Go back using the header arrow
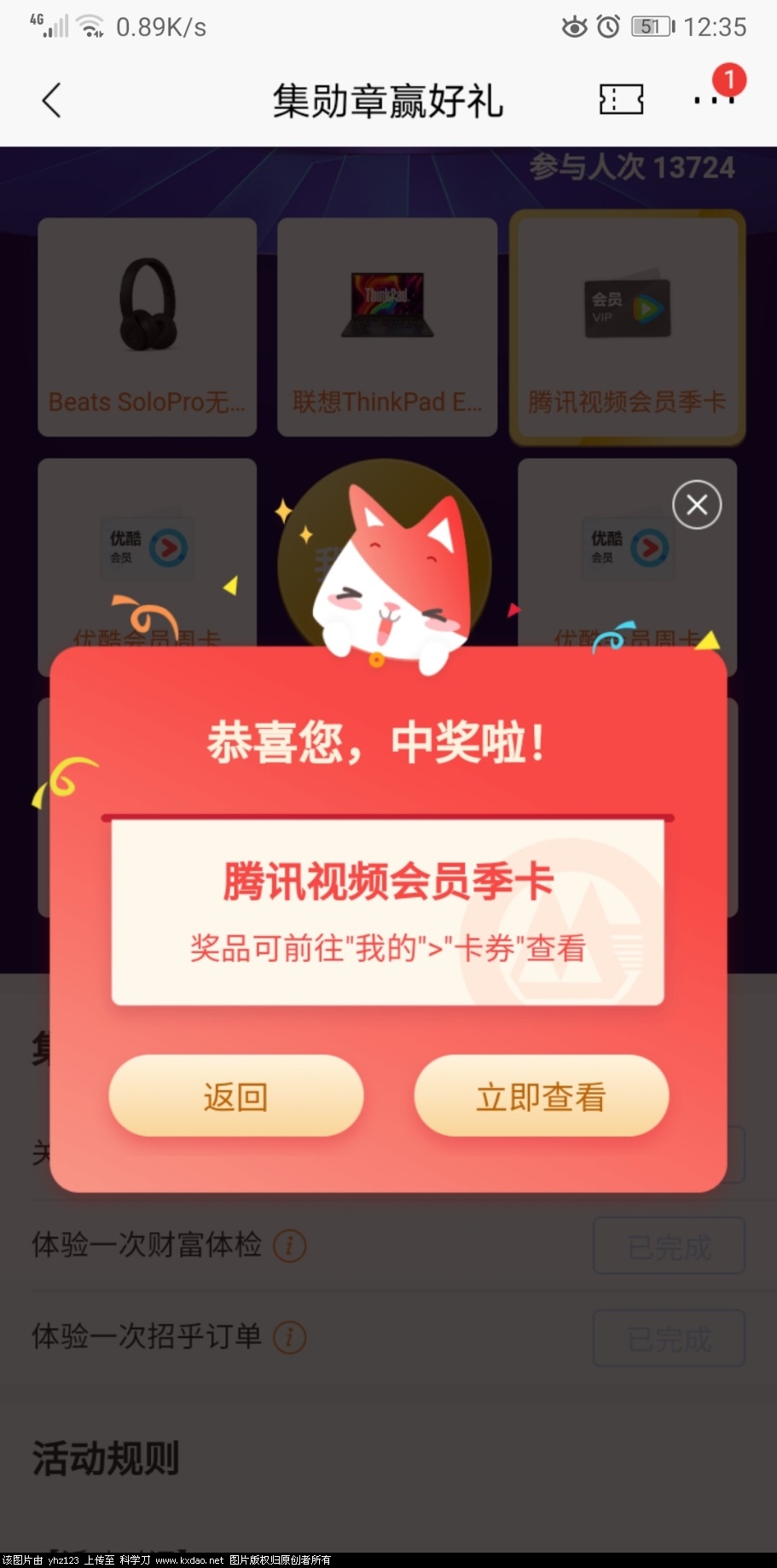 pos(52,101)
